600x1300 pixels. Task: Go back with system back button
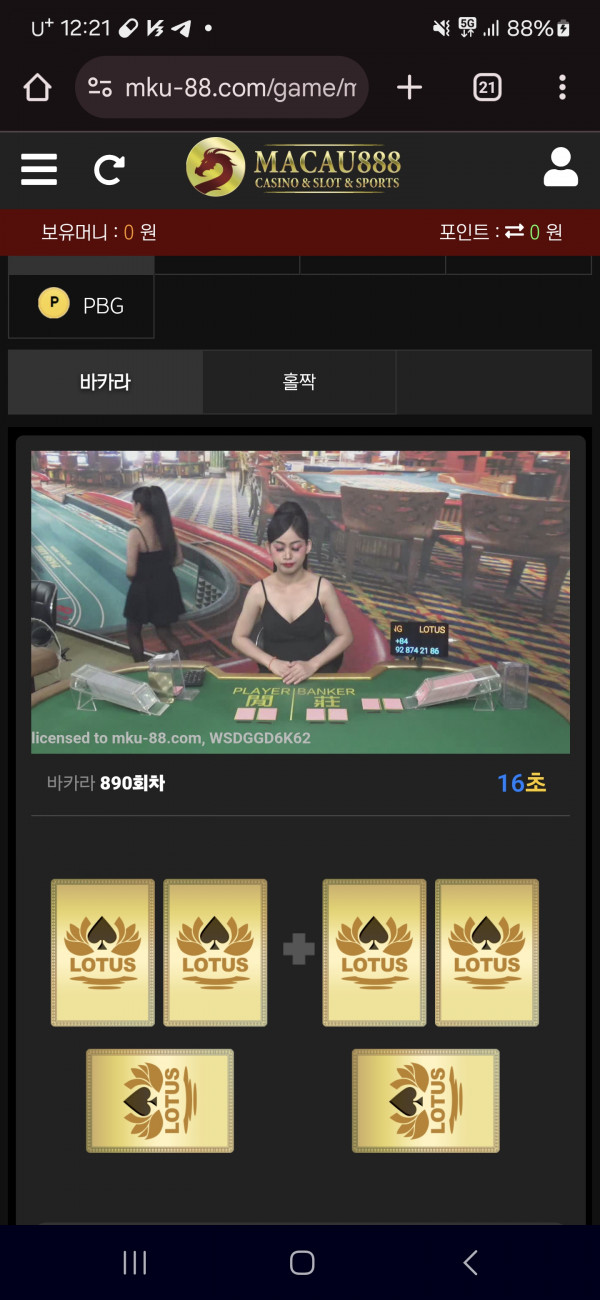tap(470, 1262)
